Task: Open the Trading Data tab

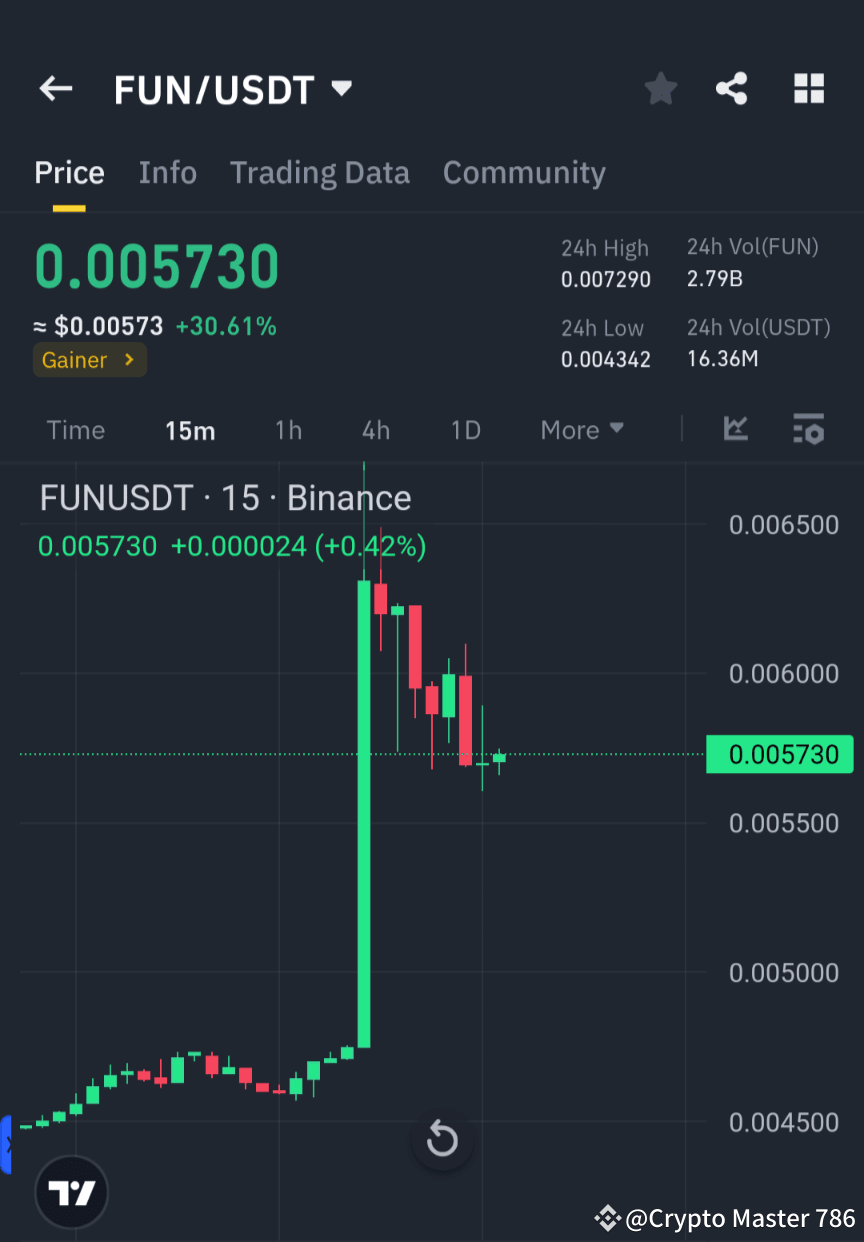Action: click(x=319, y=172)
